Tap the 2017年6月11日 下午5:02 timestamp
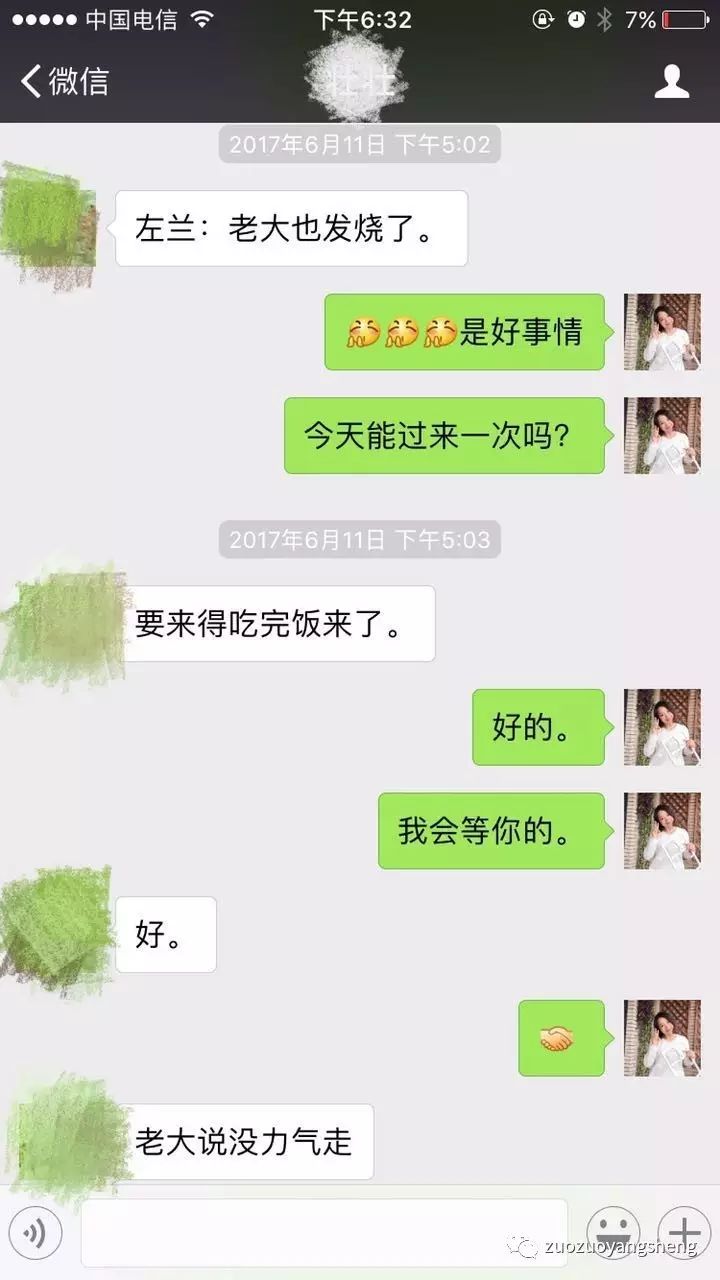This screenshot has height=1280, width=720. [x=358, y=145]
